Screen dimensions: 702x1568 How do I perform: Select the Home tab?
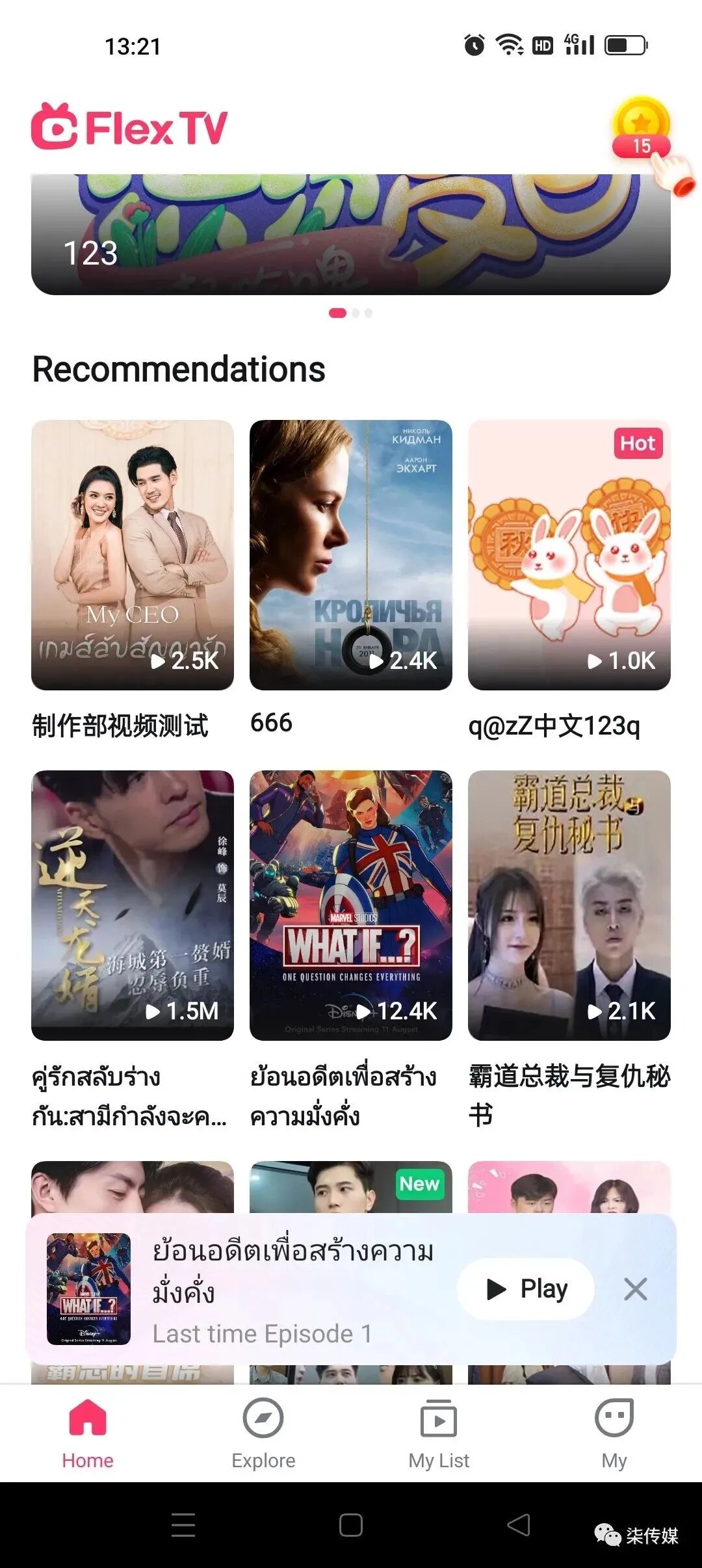(x=88, y=1433)
